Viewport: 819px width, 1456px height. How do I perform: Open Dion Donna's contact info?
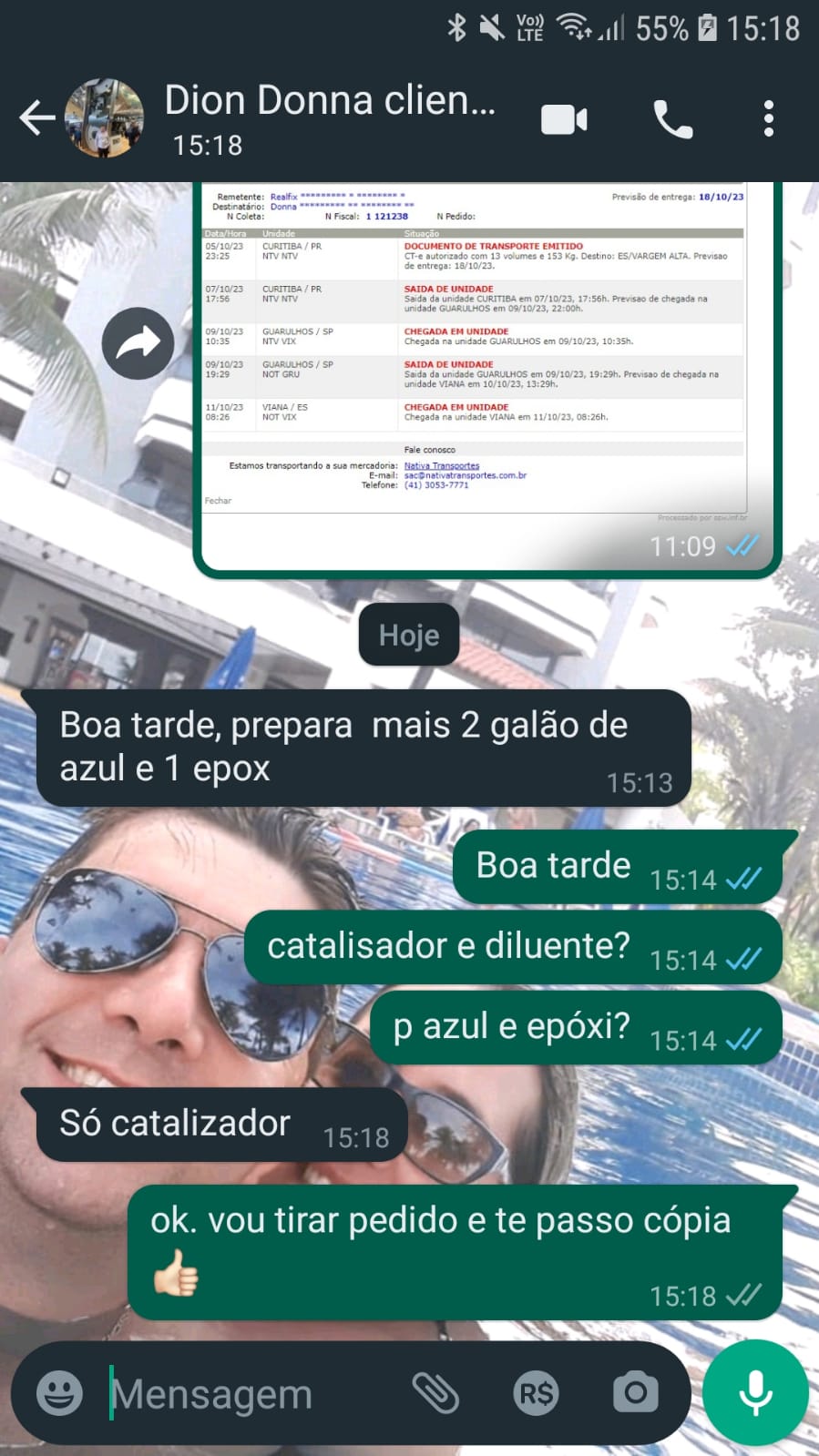point(328,117)
